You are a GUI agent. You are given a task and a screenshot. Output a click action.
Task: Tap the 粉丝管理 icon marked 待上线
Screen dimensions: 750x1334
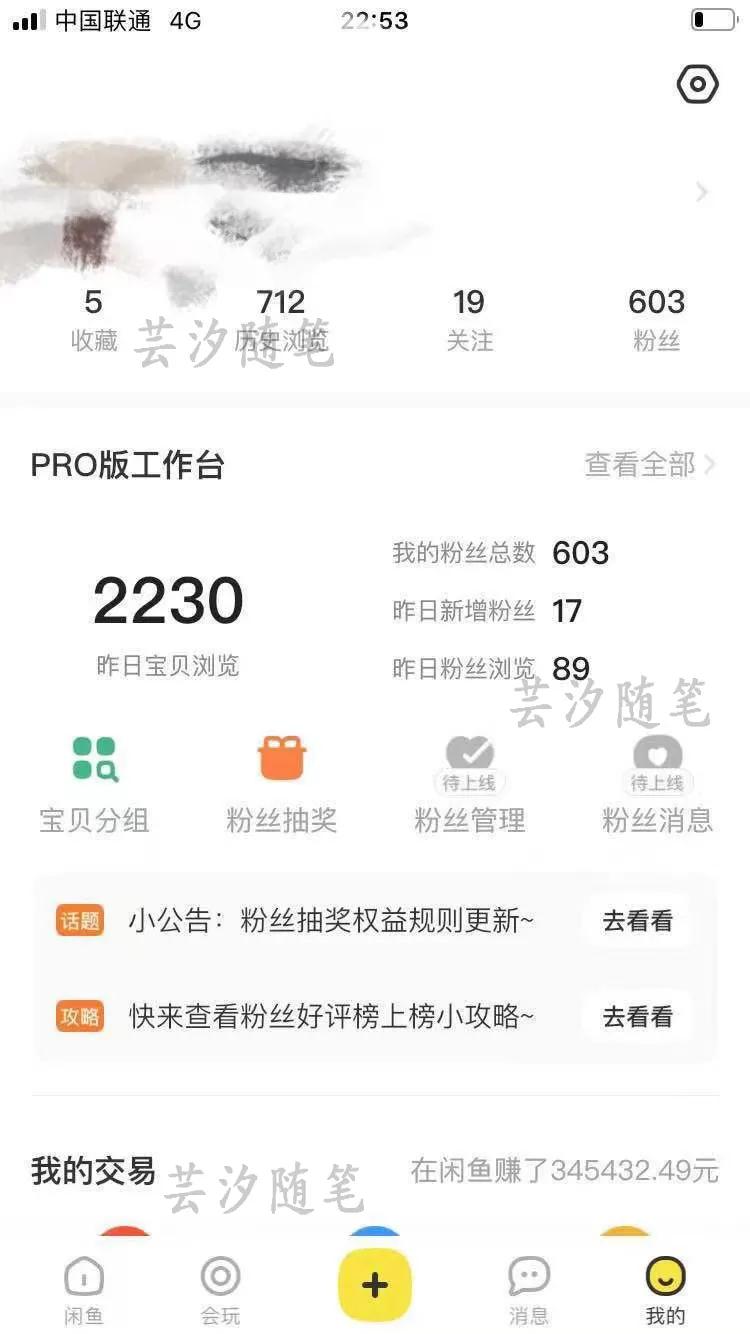coord(468,780)
